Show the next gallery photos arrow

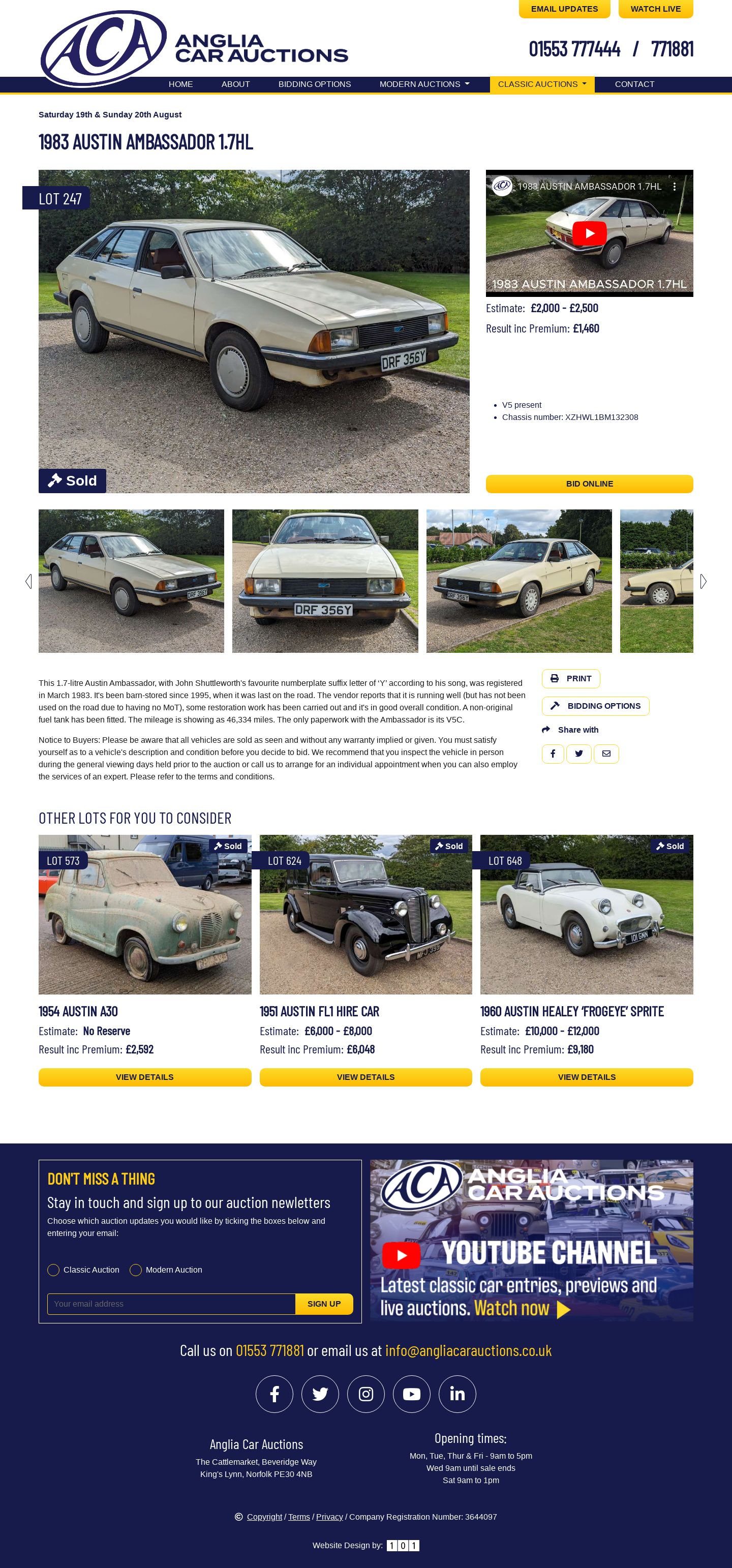point(703,581)
